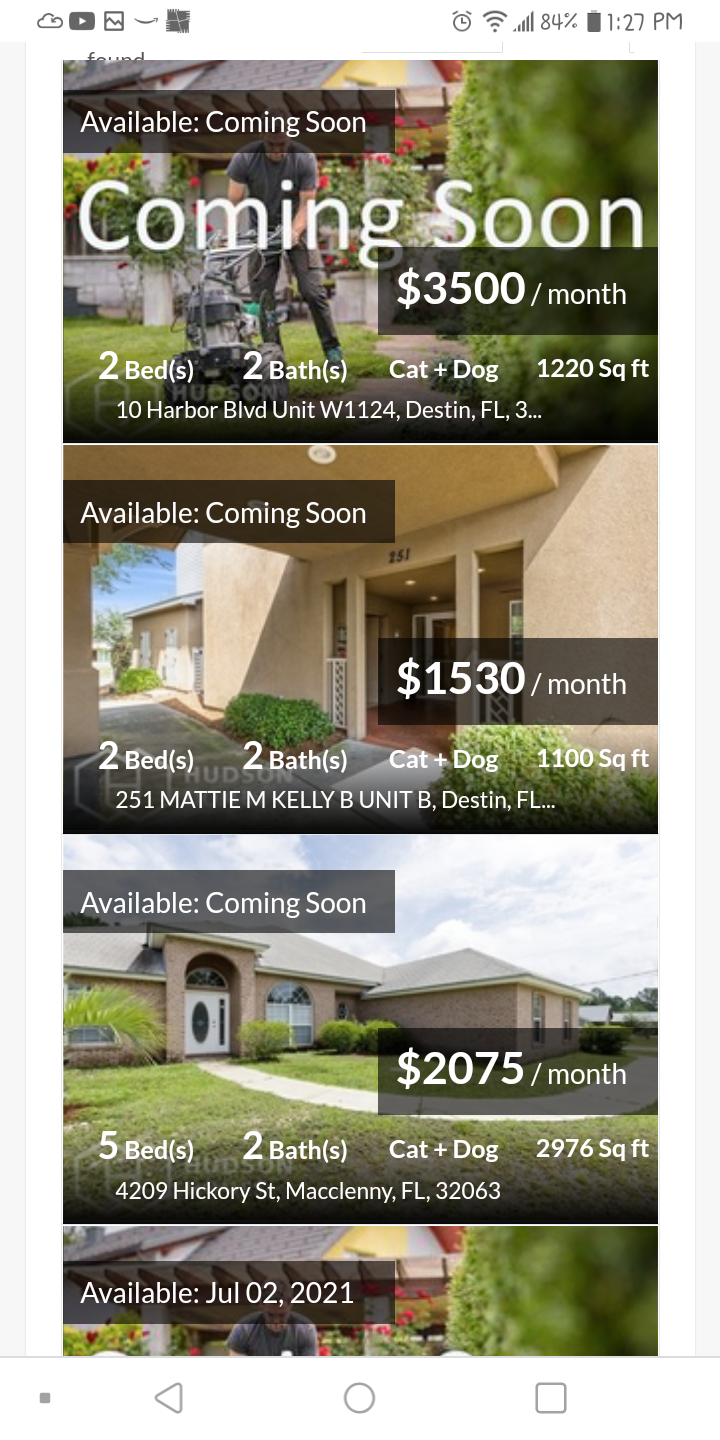The height and width of the screenshot is (1440, 720).
Task: Open recent apps with square navigation button
Action: coord(549,1399)
